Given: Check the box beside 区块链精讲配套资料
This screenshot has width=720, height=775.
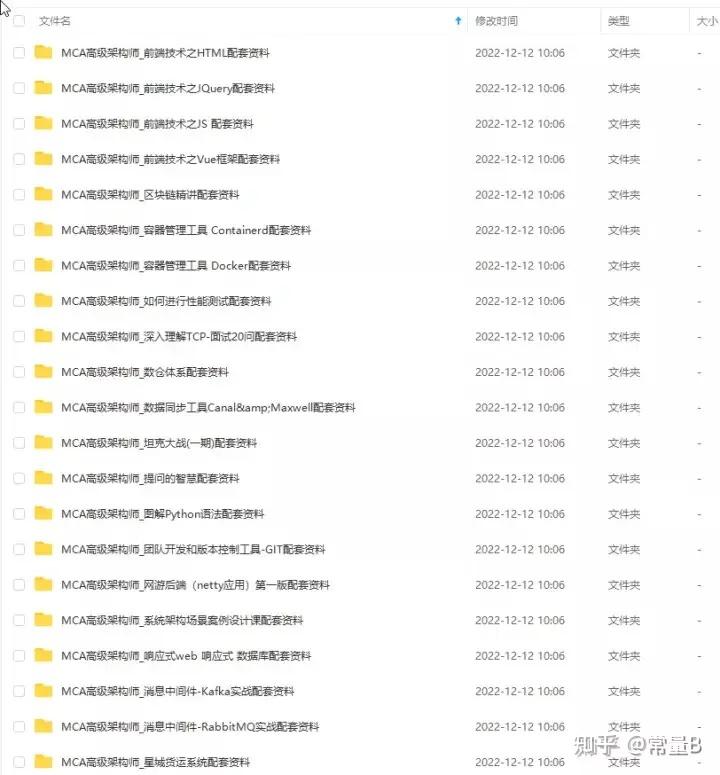Looking at the screenshot, I should pyautogui.click(x=19, y=195).
